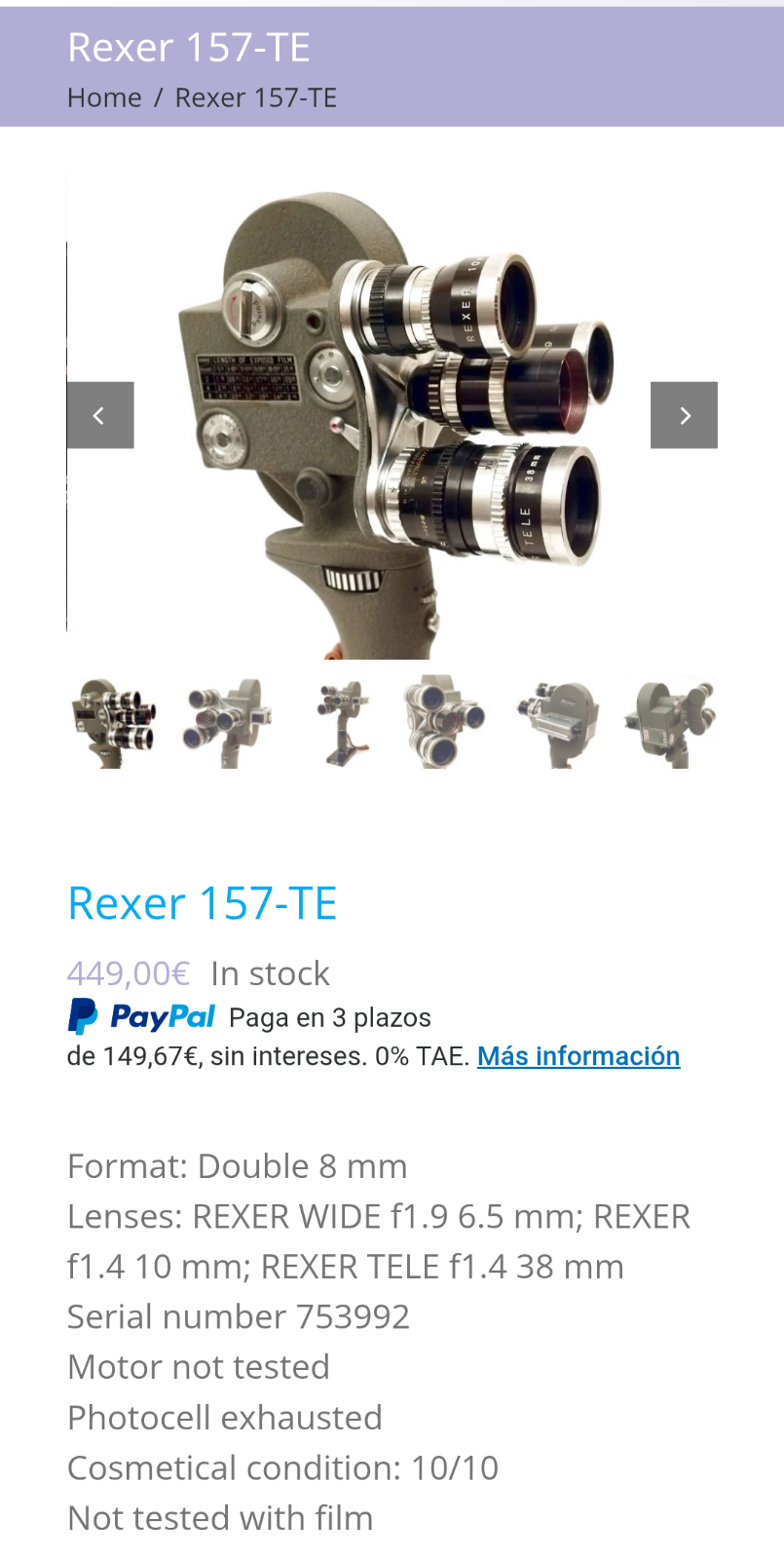
Task: Select the second gallery thumbnail
Action: 226,722
